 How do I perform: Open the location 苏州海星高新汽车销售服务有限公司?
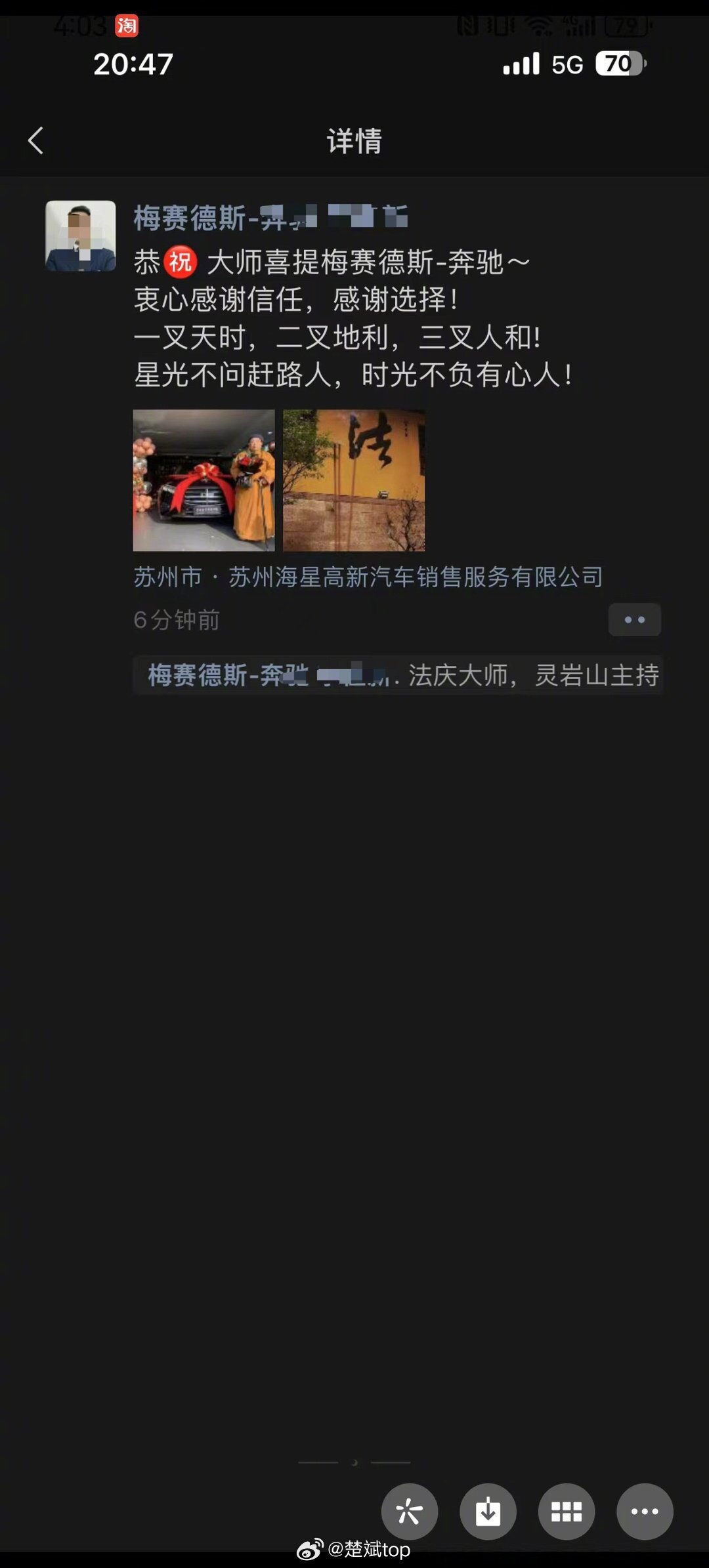click(415, 577)
